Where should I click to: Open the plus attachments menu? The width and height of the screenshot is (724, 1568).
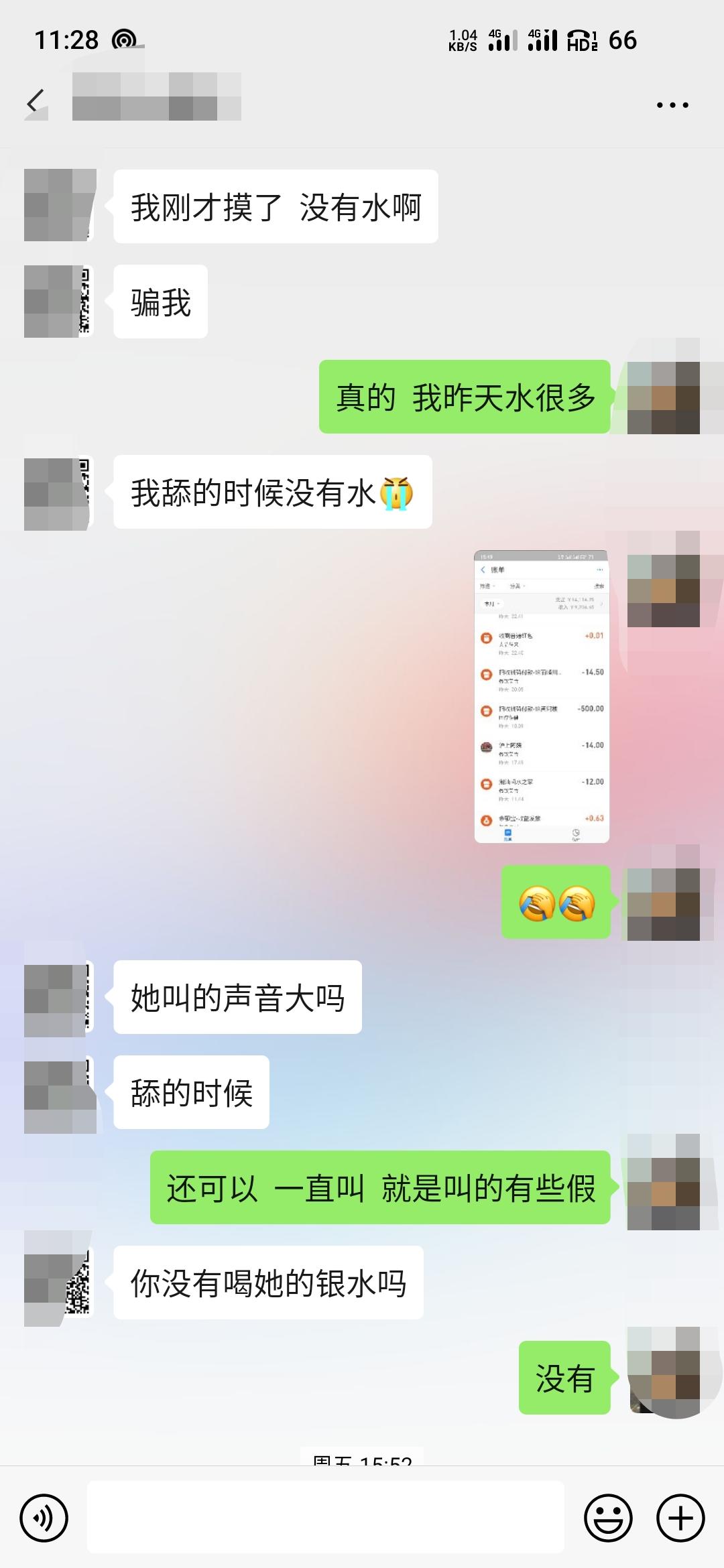pyautogui.click(x=680, y=1518)
